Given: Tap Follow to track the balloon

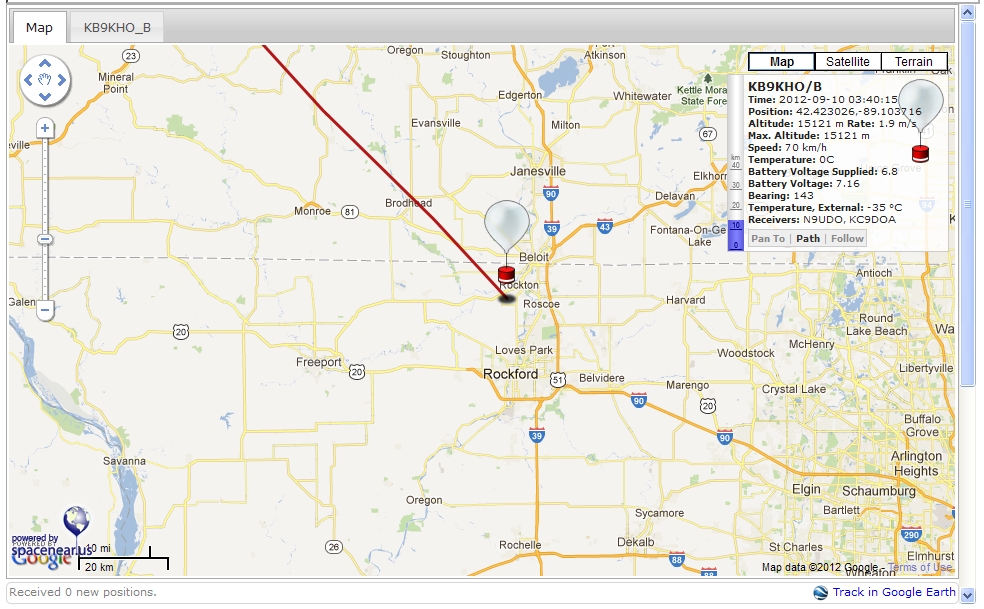Looking at the screenshot, I should click(x=847, y=239).
